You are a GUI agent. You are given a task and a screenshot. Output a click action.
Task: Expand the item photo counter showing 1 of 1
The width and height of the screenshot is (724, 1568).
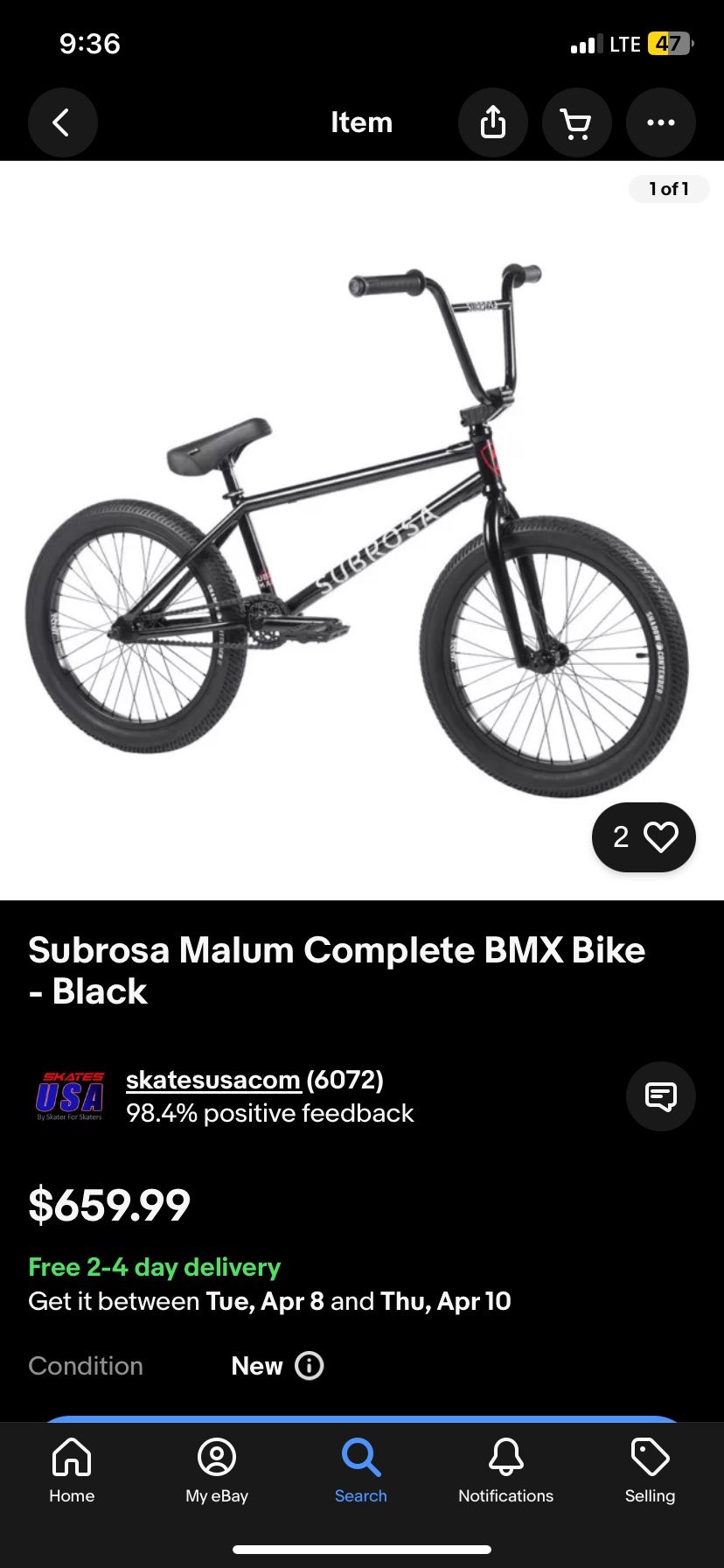669,188
